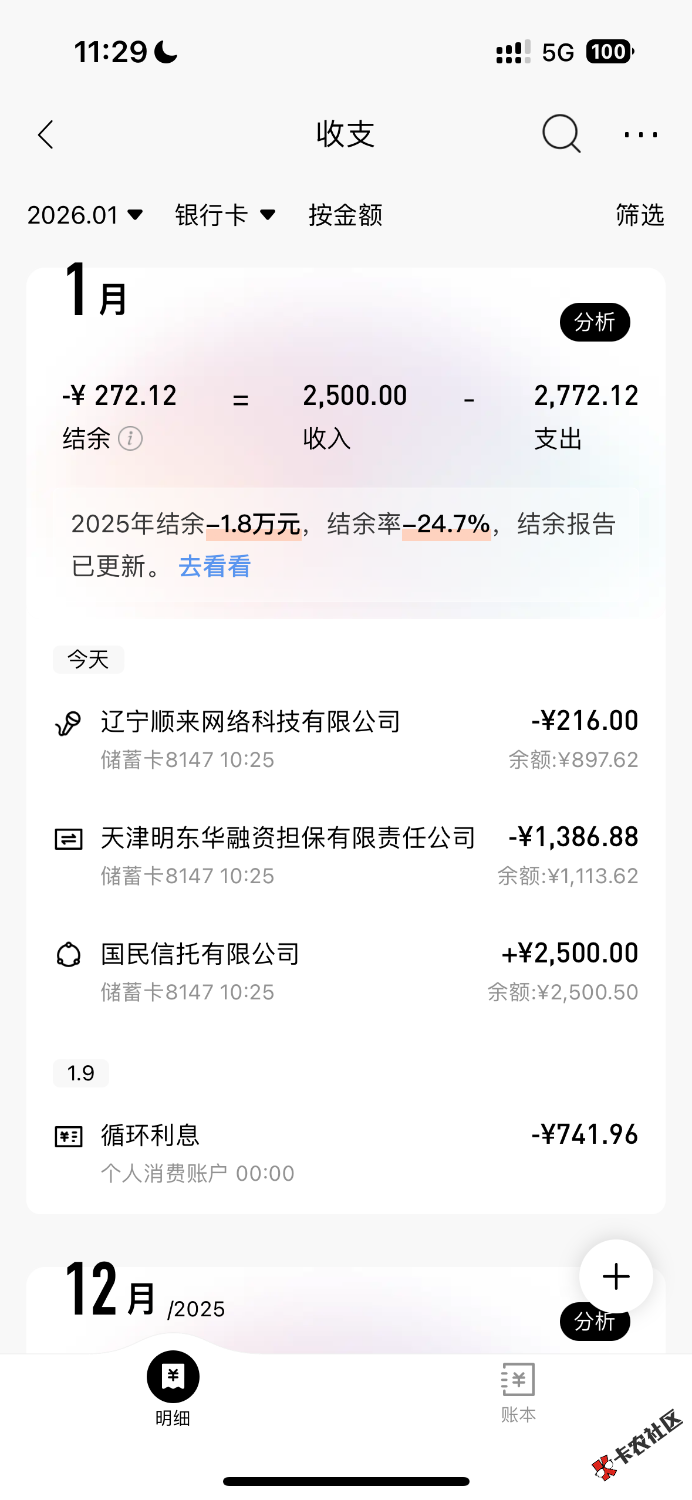
Task: Show info icon next to 结余
Action: [x=131, y=439]
